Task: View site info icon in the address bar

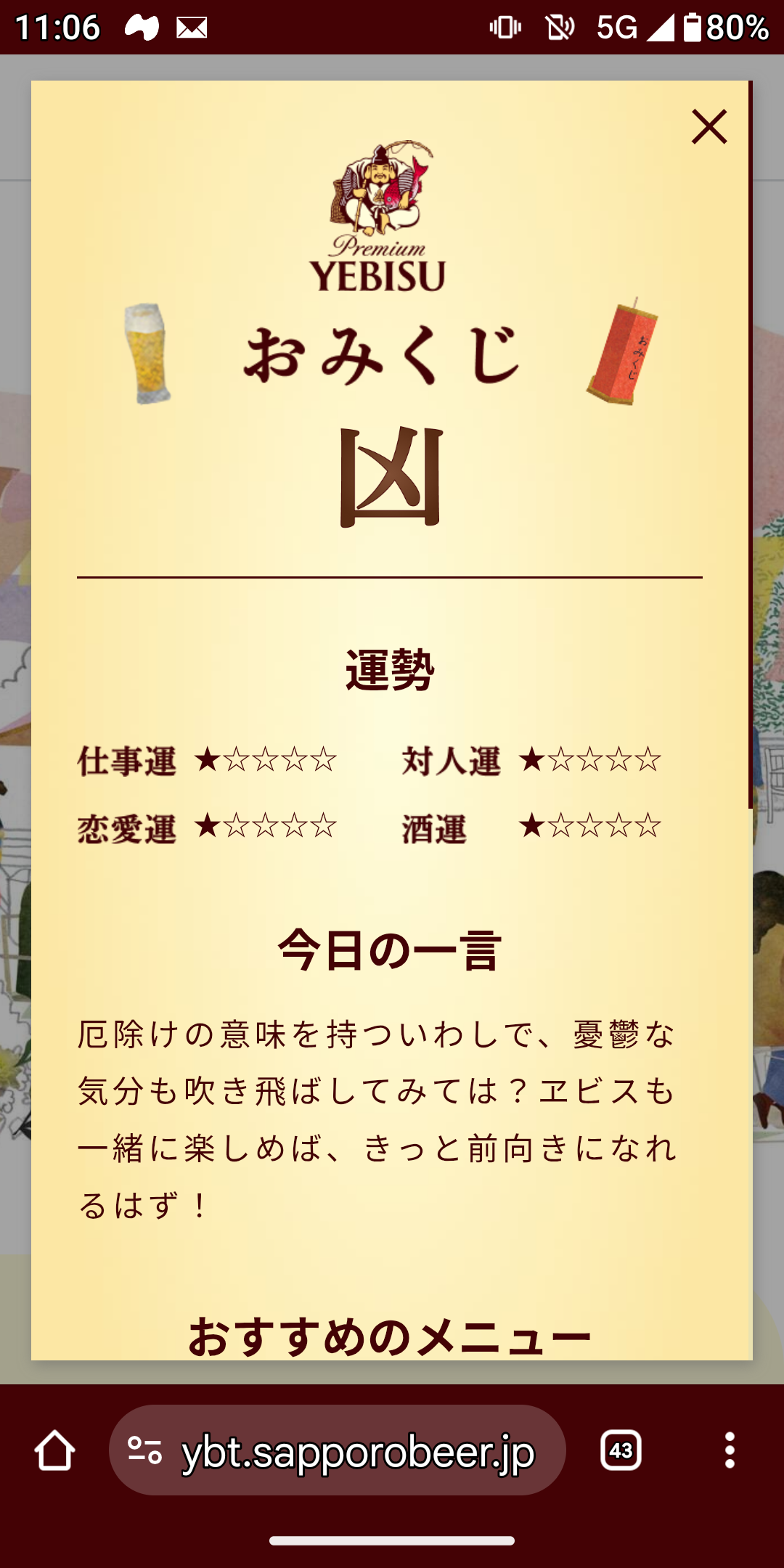Action: pyautogui.click(x=144, y=1450)
